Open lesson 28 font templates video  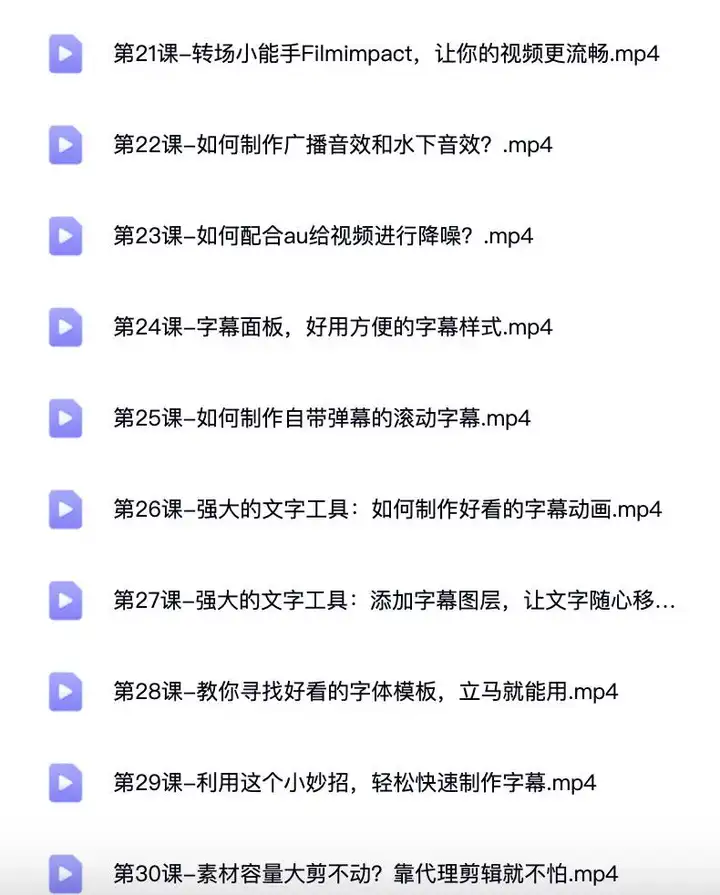coord(365,691)
